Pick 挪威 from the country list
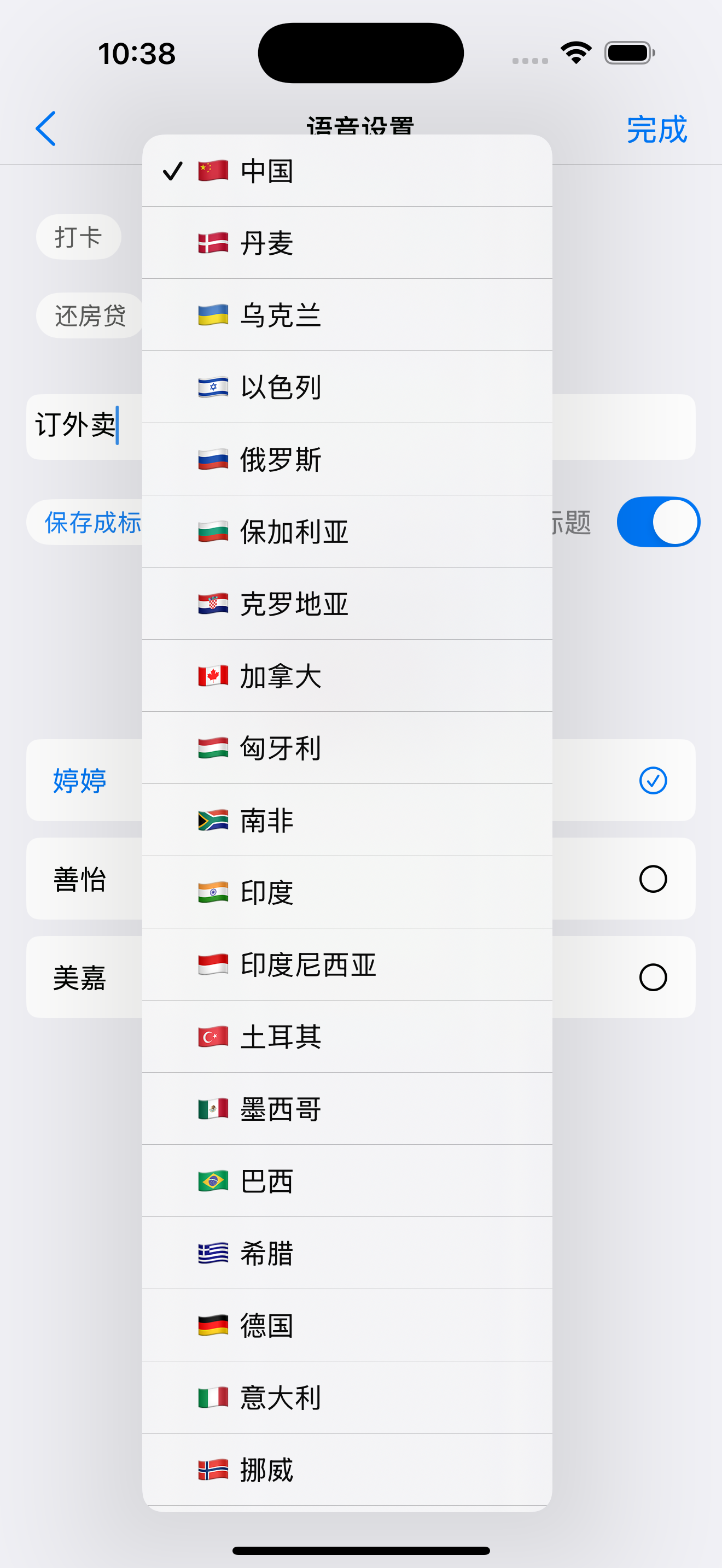Image resolution: width=722 pixels, height=1568 pixels. click(x=347, y=1470)
